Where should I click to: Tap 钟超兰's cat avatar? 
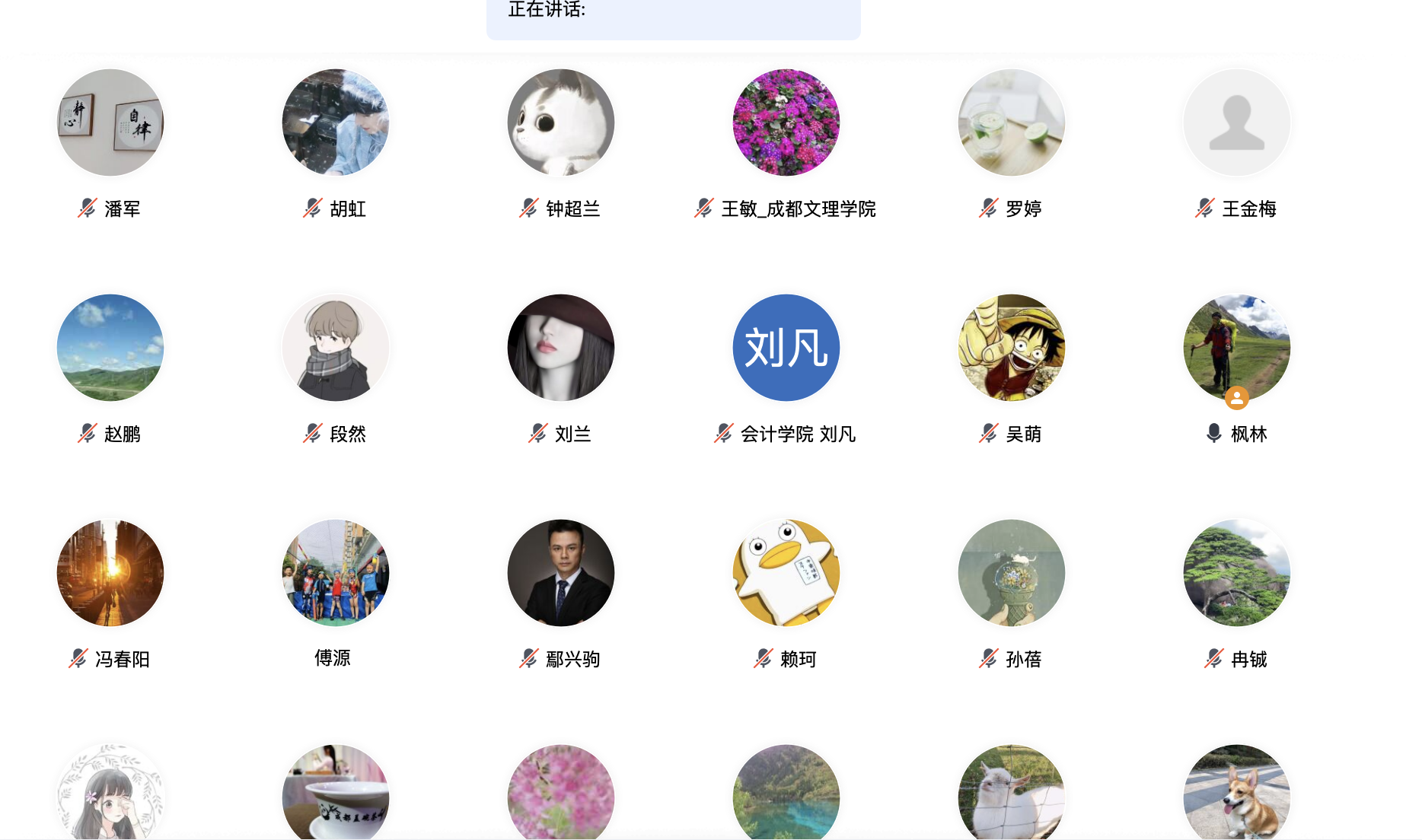tap(561, 123)
